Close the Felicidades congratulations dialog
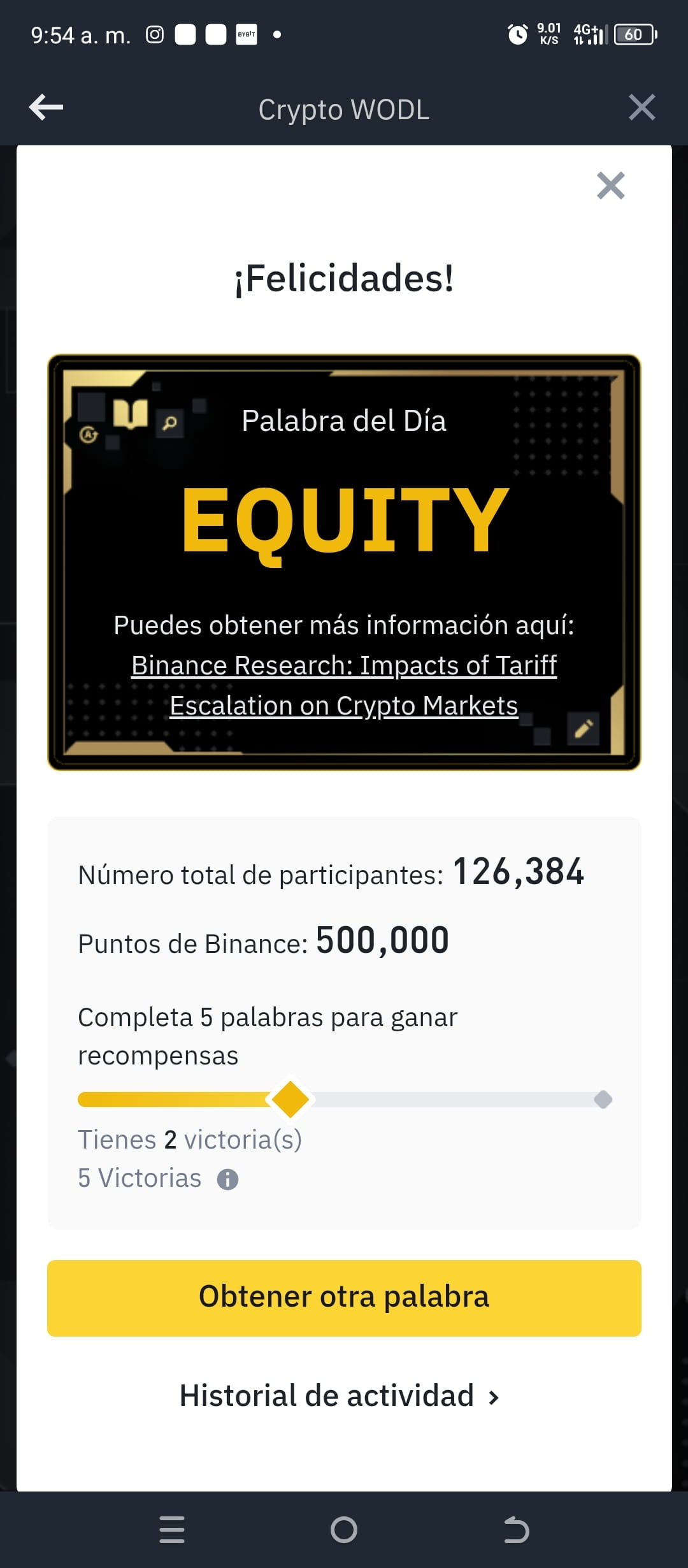This screenshot has width=688, height=1568. point(610,185)
